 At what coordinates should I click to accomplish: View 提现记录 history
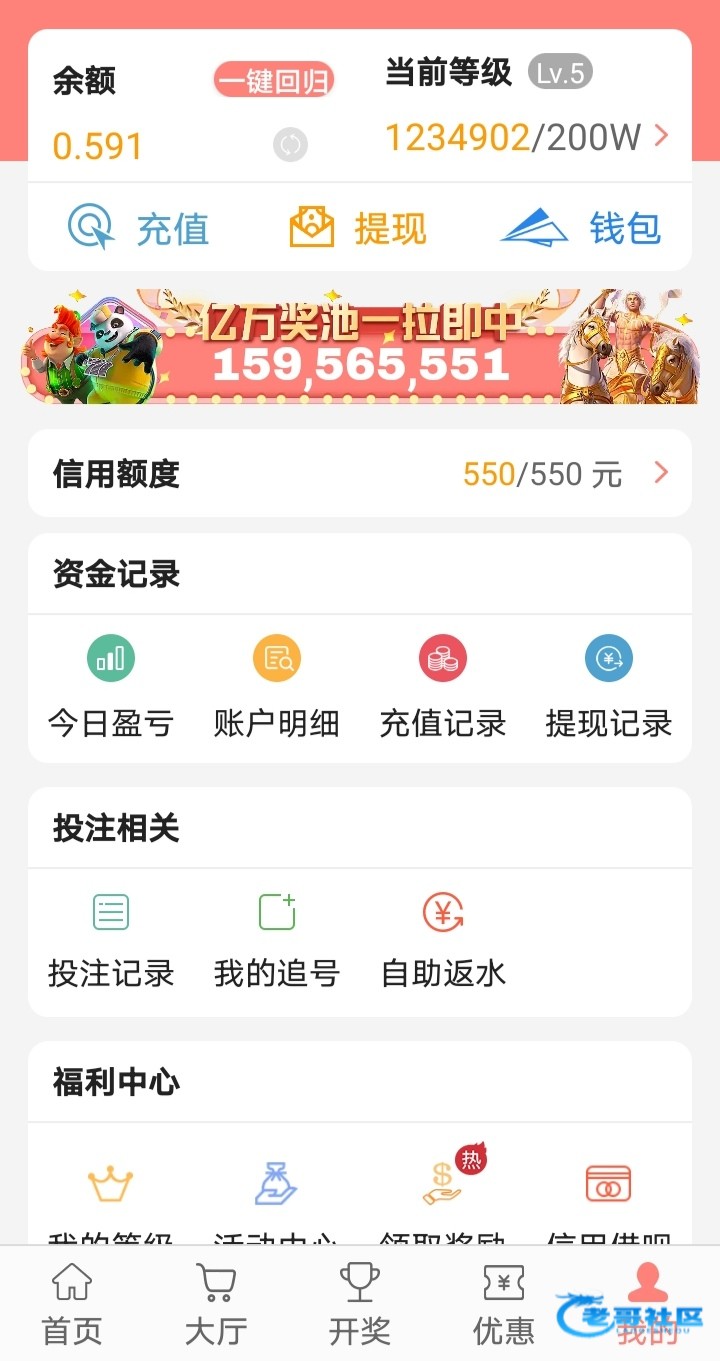tap(609, 688)
